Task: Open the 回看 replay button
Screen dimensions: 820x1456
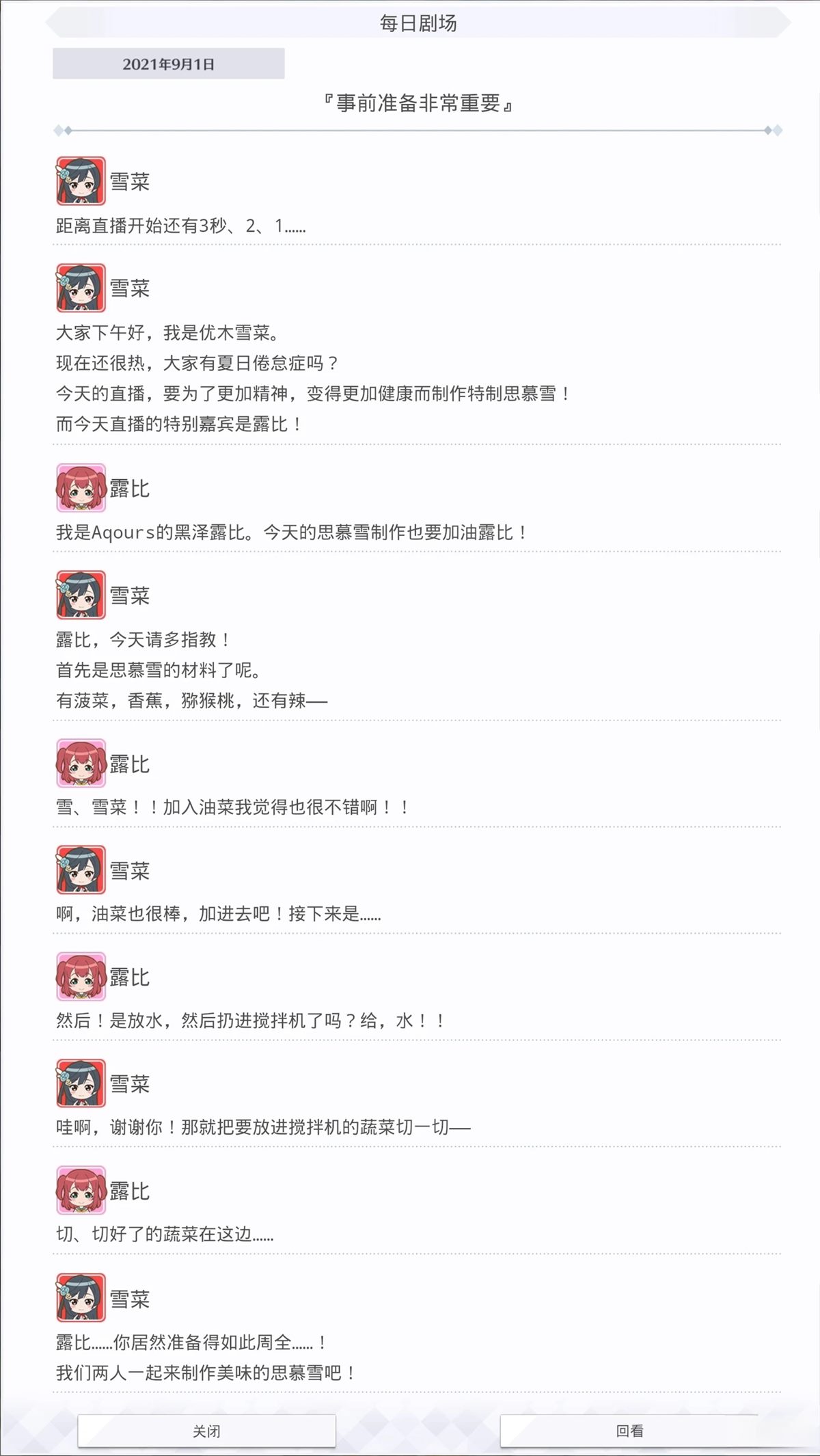Action: [629, 1430]
